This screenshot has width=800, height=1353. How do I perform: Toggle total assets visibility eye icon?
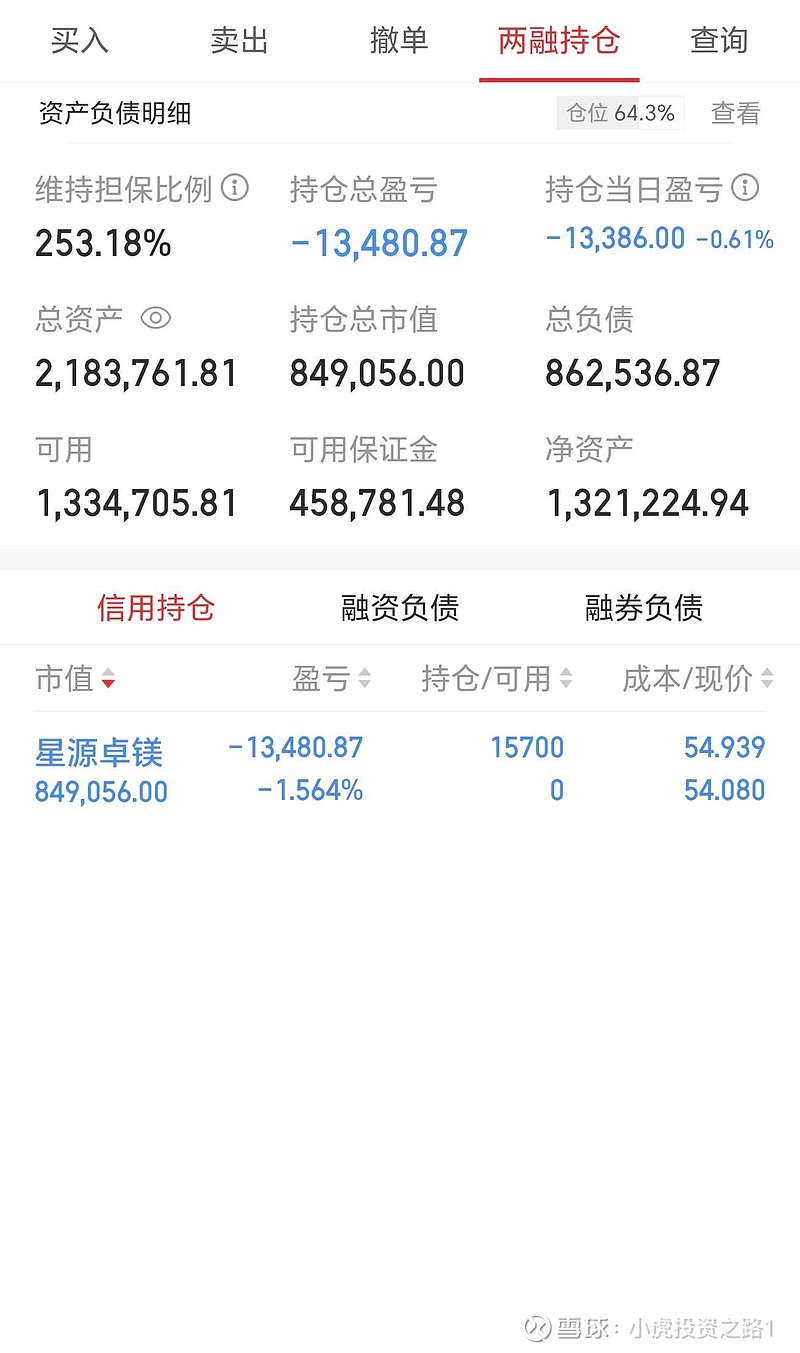click(156, 318)
